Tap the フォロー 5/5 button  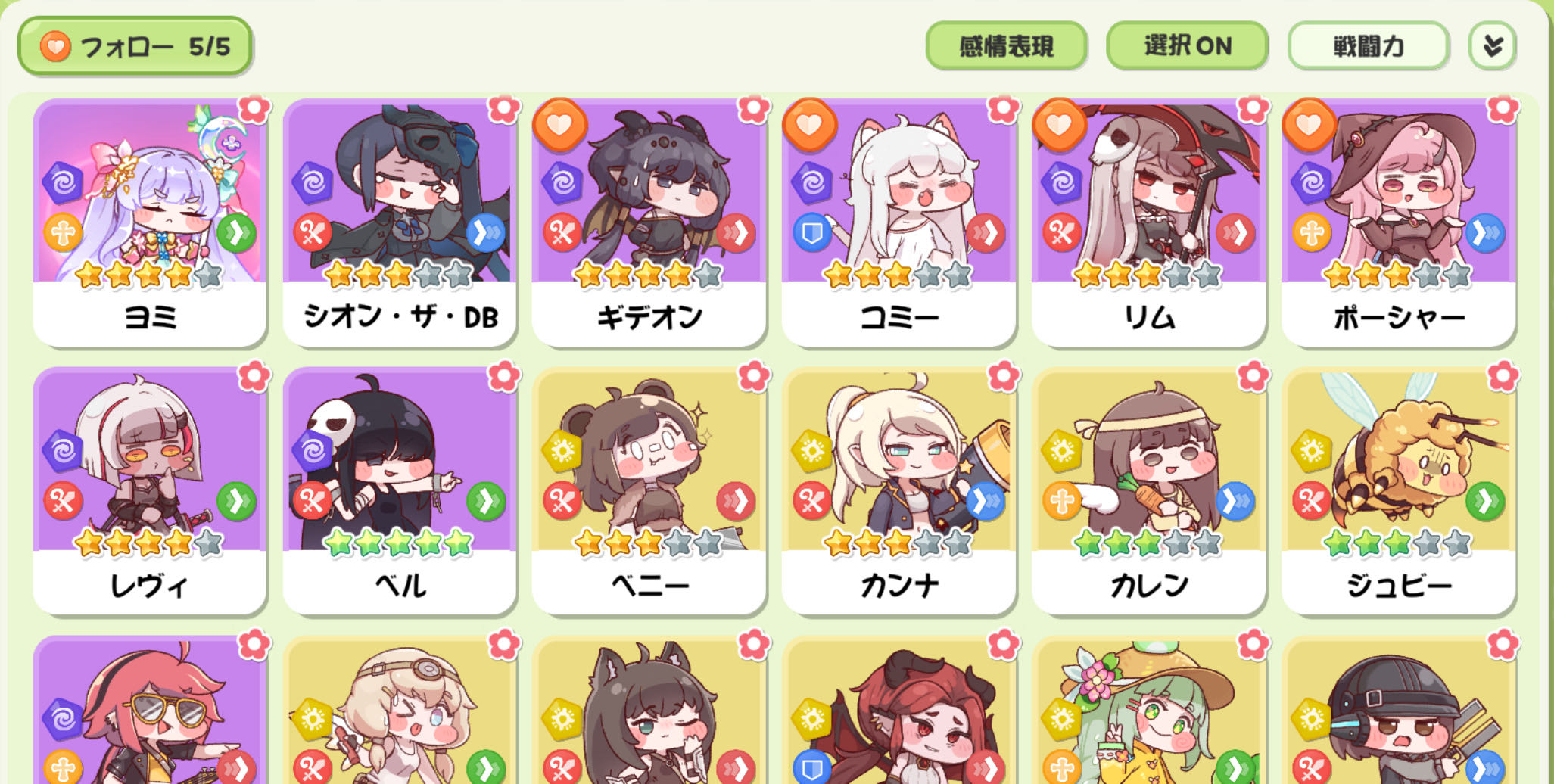point(135,47)
